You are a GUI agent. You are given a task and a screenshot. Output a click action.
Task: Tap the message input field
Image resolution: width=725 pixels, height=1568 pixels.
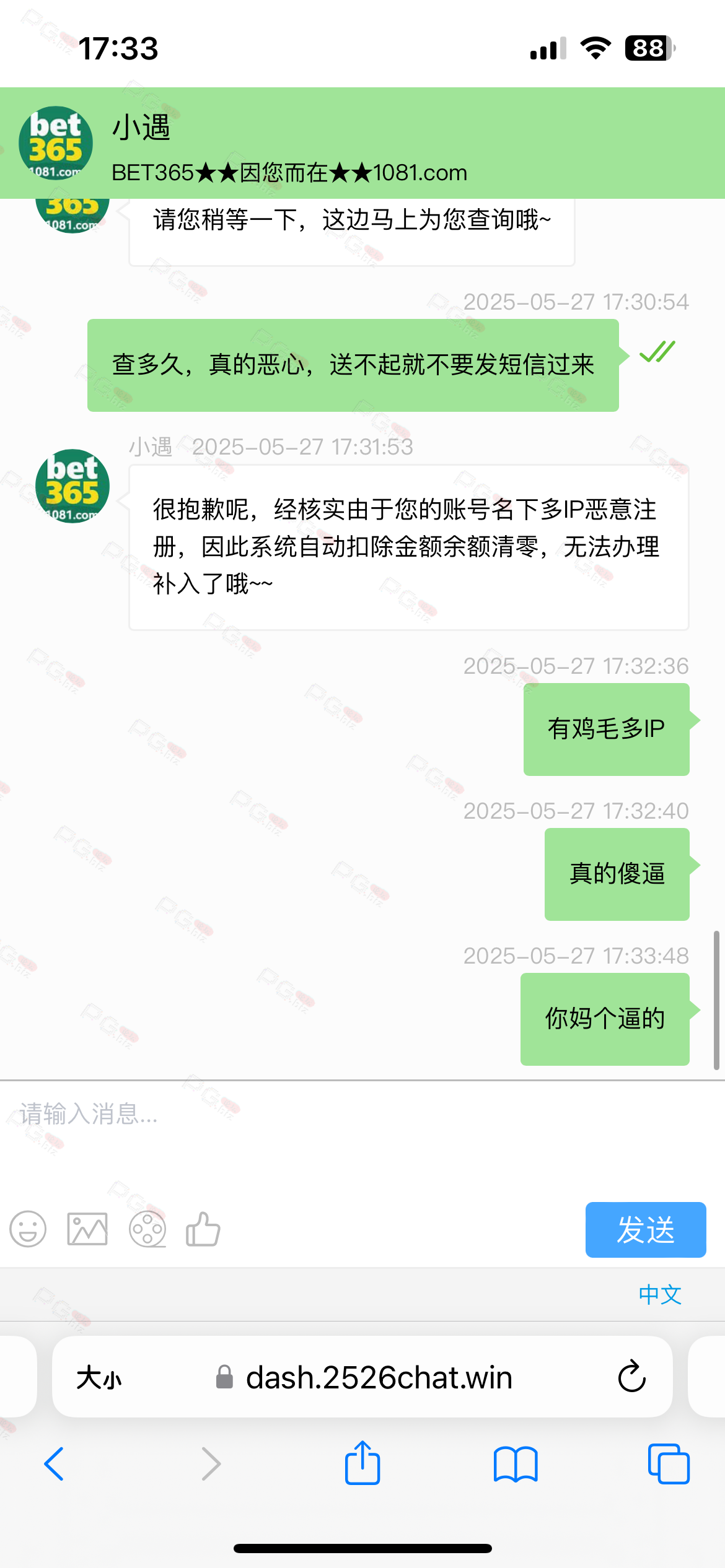pos(362,1139)
